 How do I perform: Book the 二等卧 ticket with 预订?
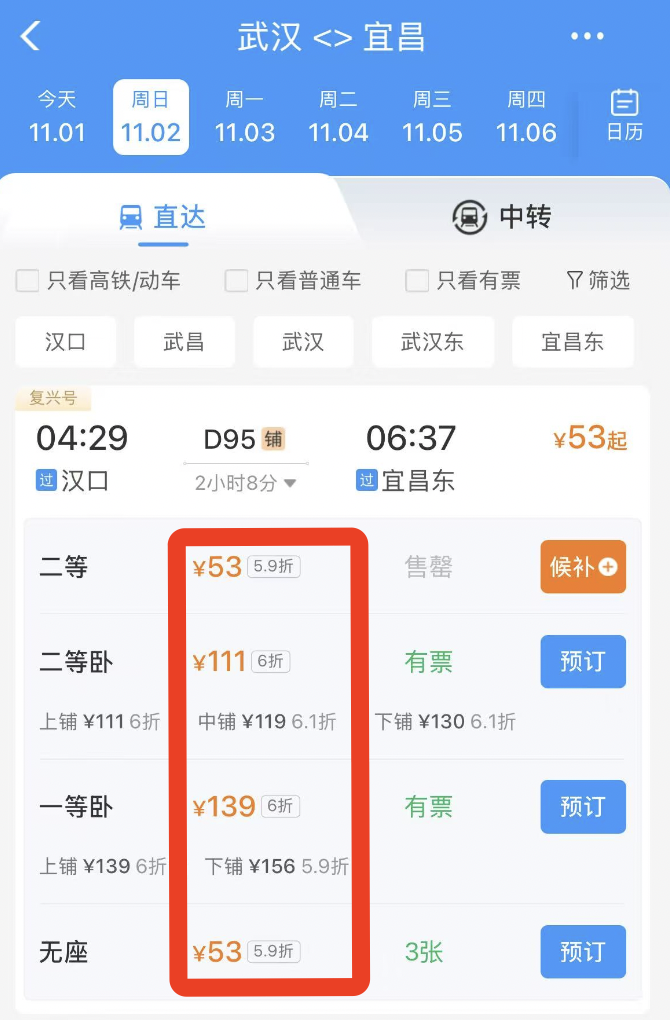click(x=583, y=662)
